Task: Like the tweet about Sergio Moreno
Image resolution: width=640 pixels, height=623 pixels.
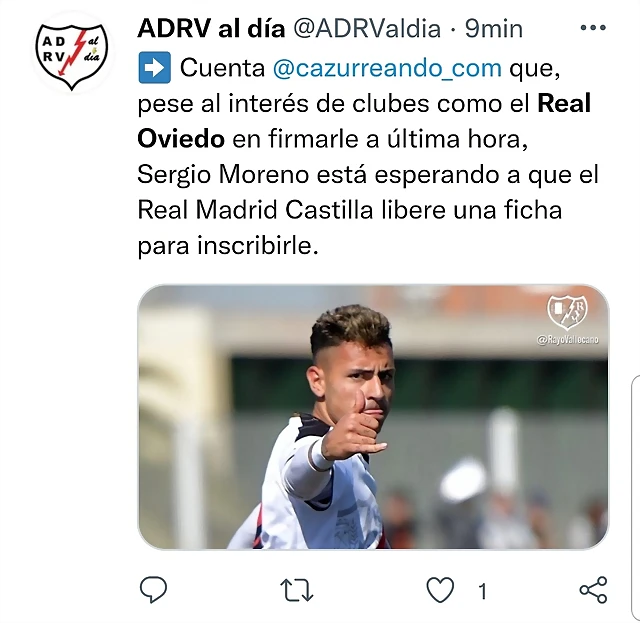Action: pos(441,591)
